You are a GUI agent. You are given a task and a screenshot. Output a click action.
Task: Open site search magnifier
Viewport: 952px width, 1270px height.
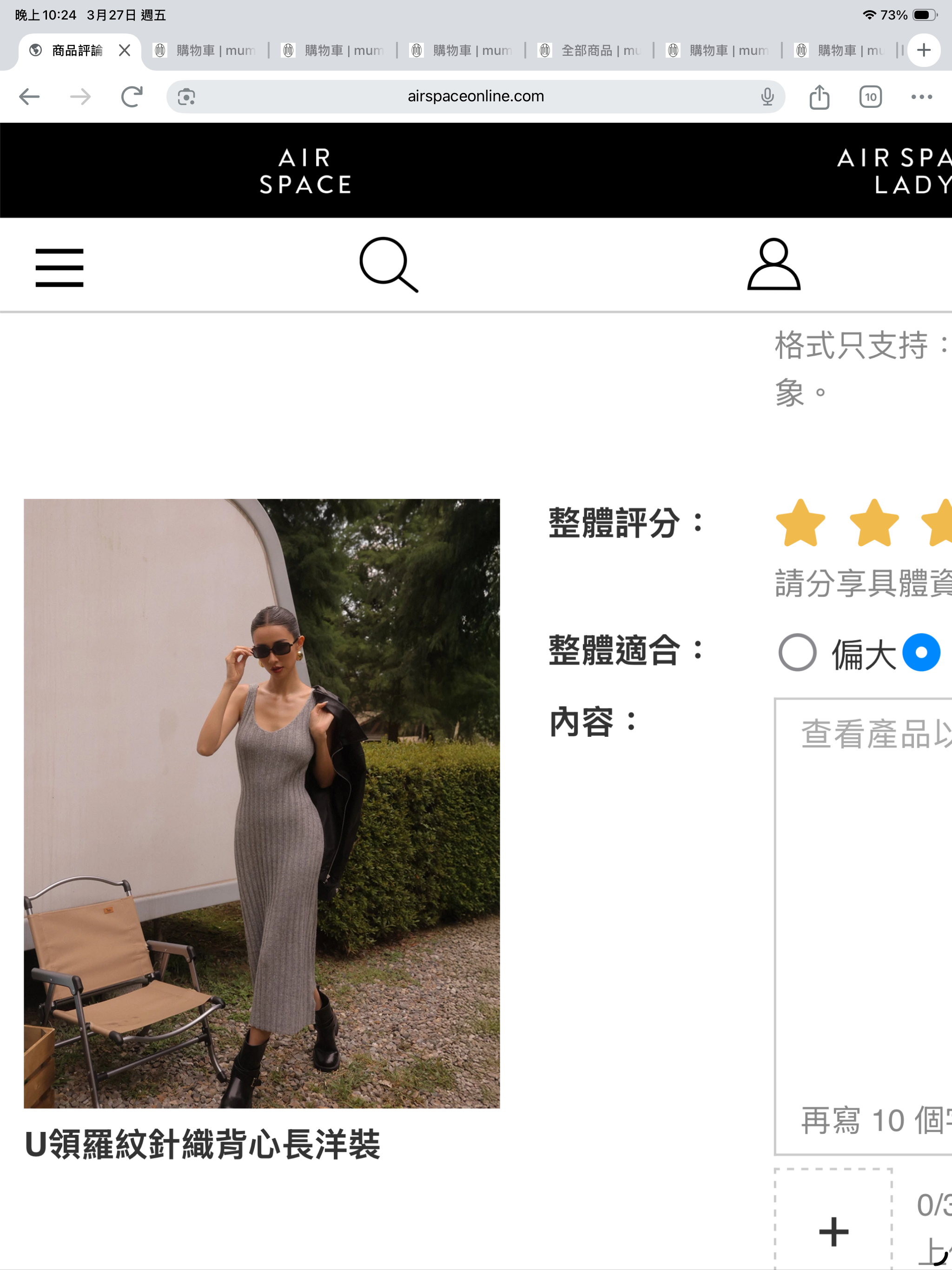pyautogui.click(x=389, y=265)
